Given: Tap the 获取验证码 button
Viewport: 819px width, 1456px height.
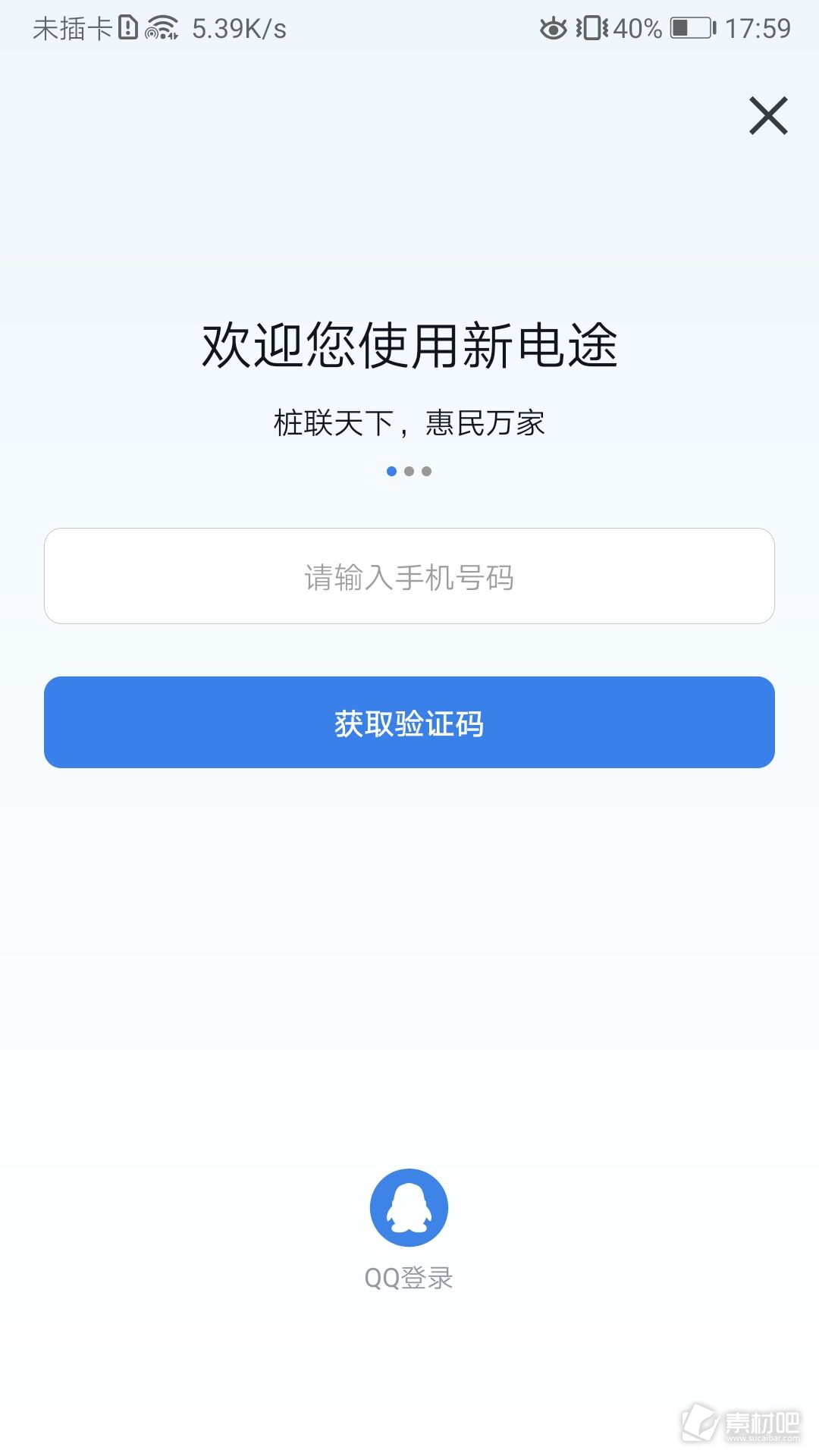Looking at the screenshot, I should 409,722.
